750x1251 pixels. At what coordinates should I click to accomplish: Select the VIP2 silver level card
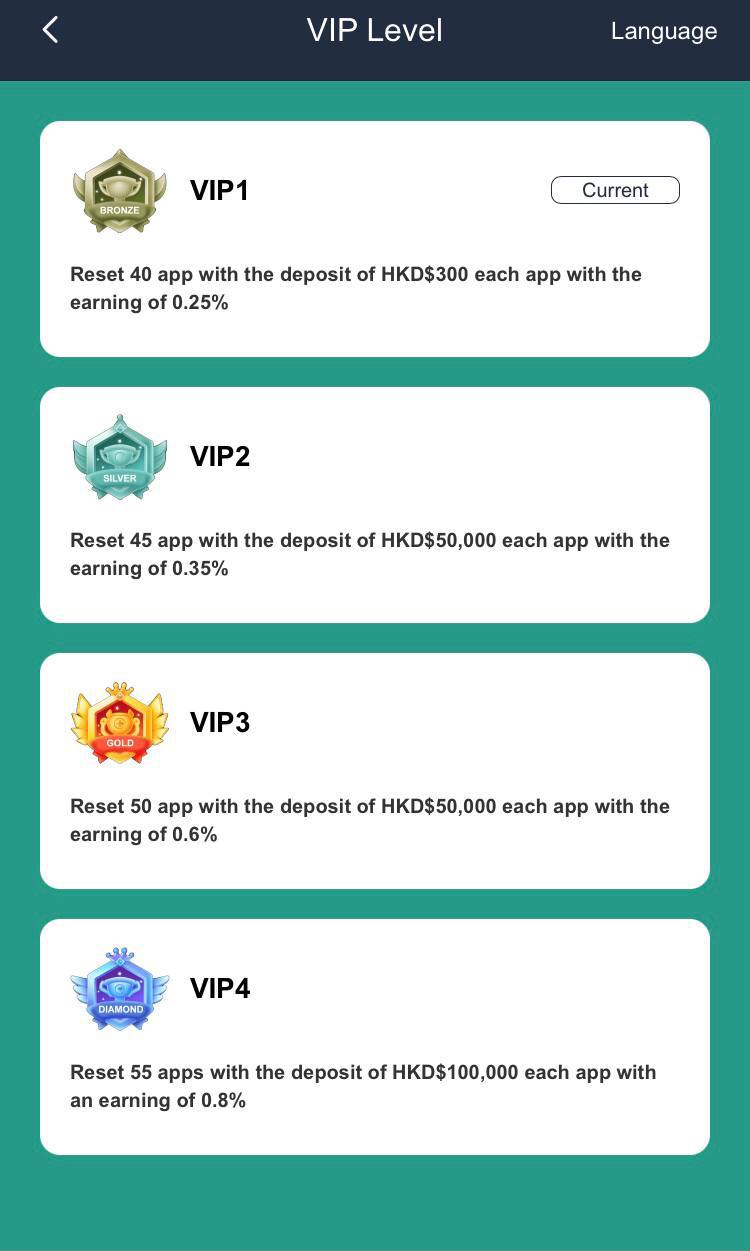click(374, 505)
